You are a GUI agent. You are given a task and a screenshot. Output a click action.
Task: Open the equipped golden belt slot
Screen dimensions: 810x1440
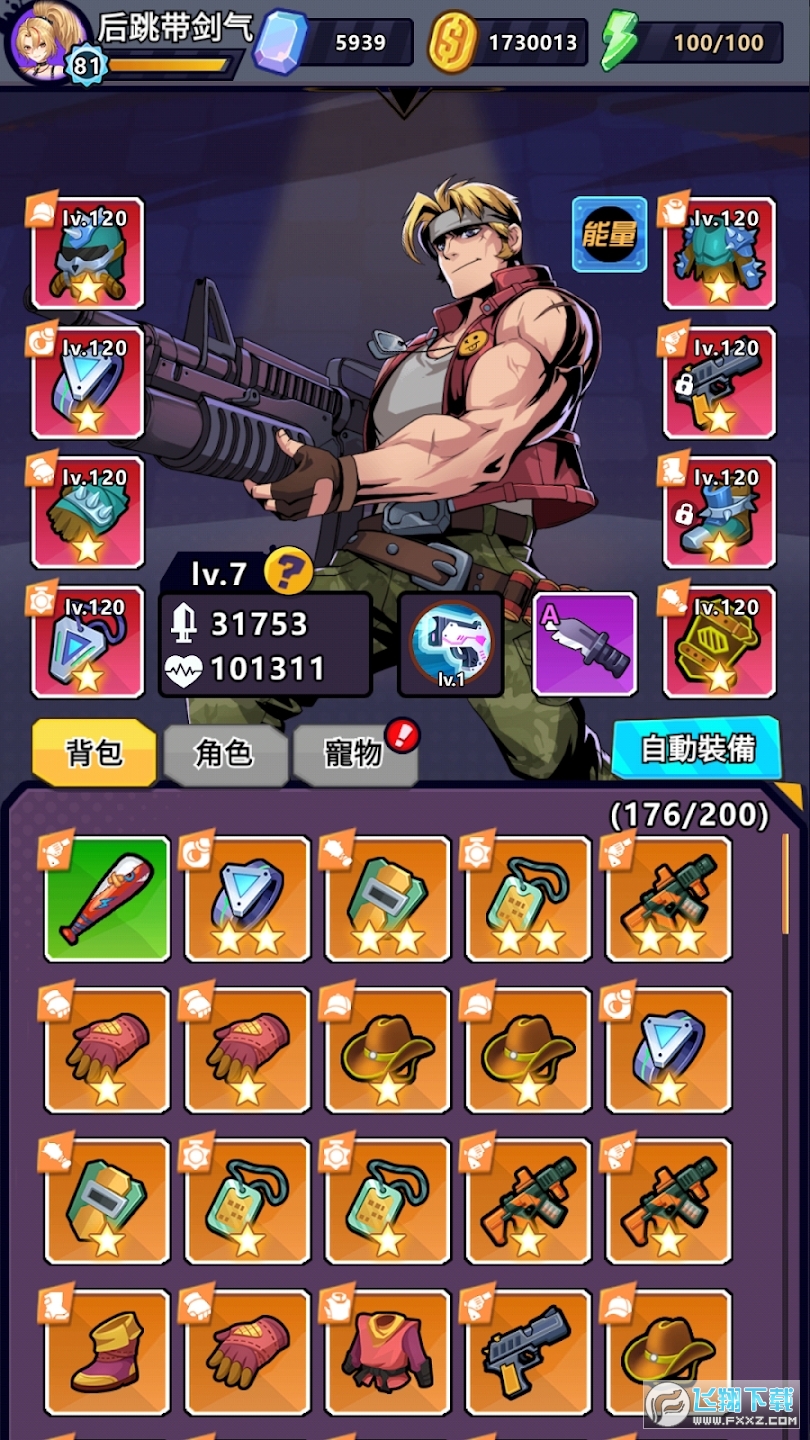coord(720,642)
